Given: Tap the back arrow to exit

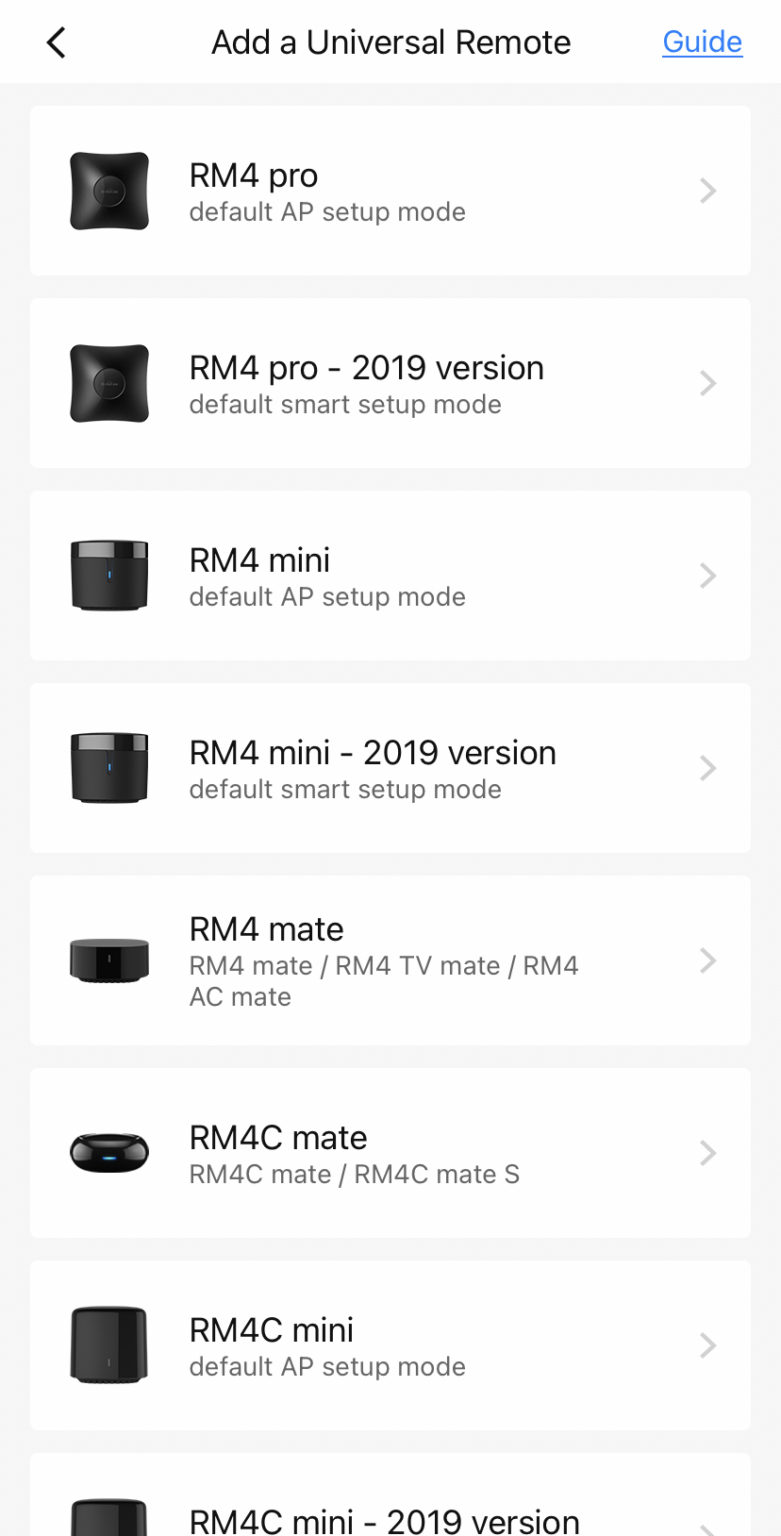Looking at the screenshot, I should [55, 42].
